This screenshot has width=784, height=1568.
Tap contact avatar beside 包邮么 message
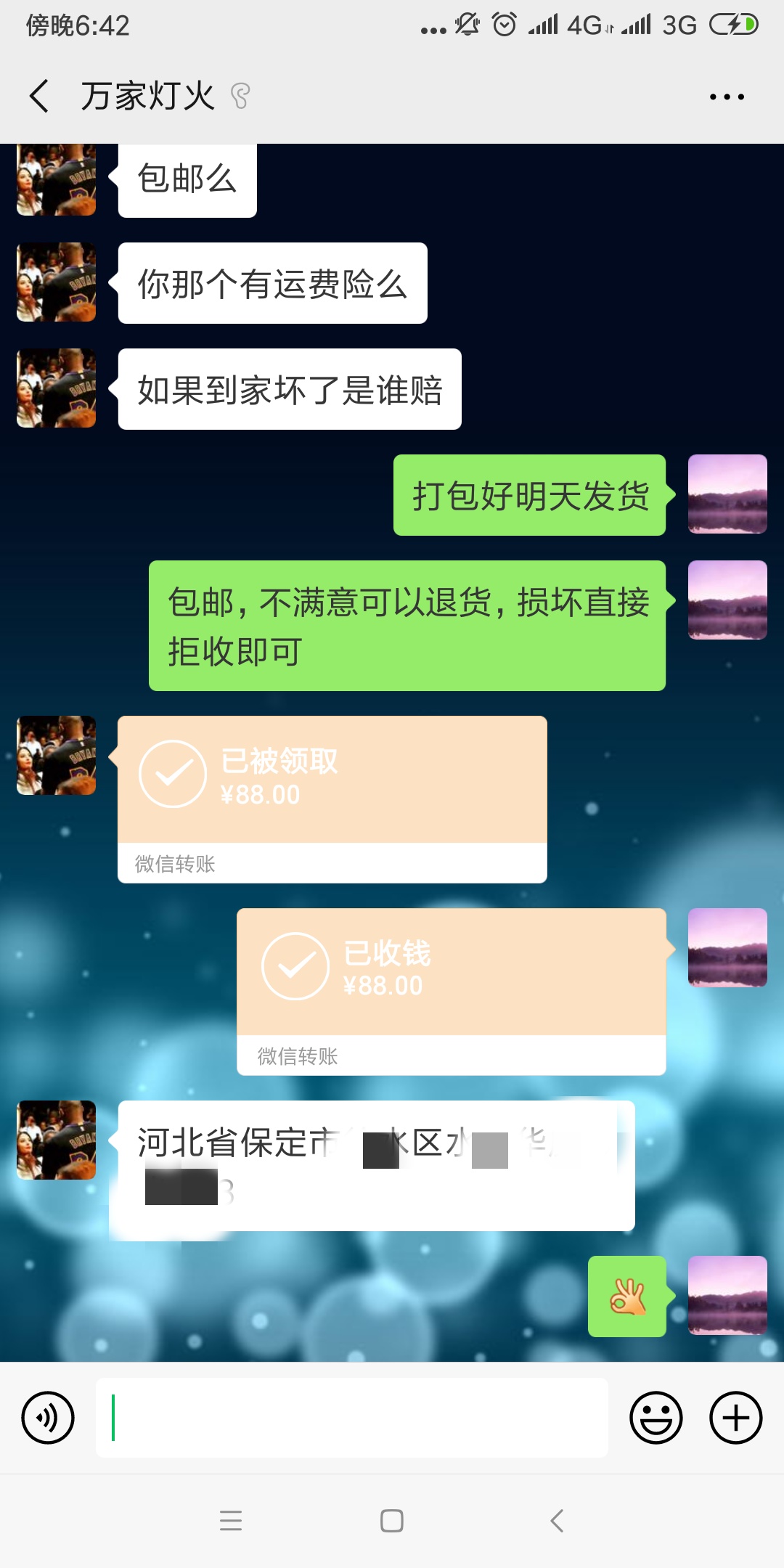[57, 179]
